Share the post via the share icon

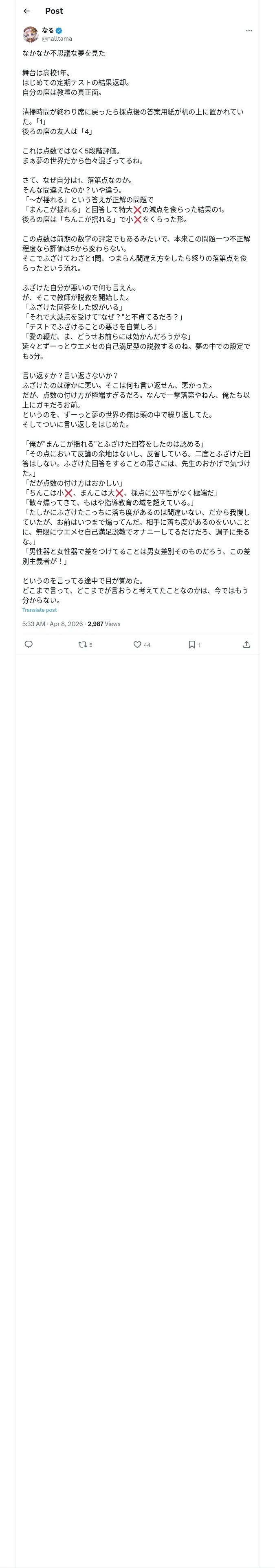pos(246,645)
